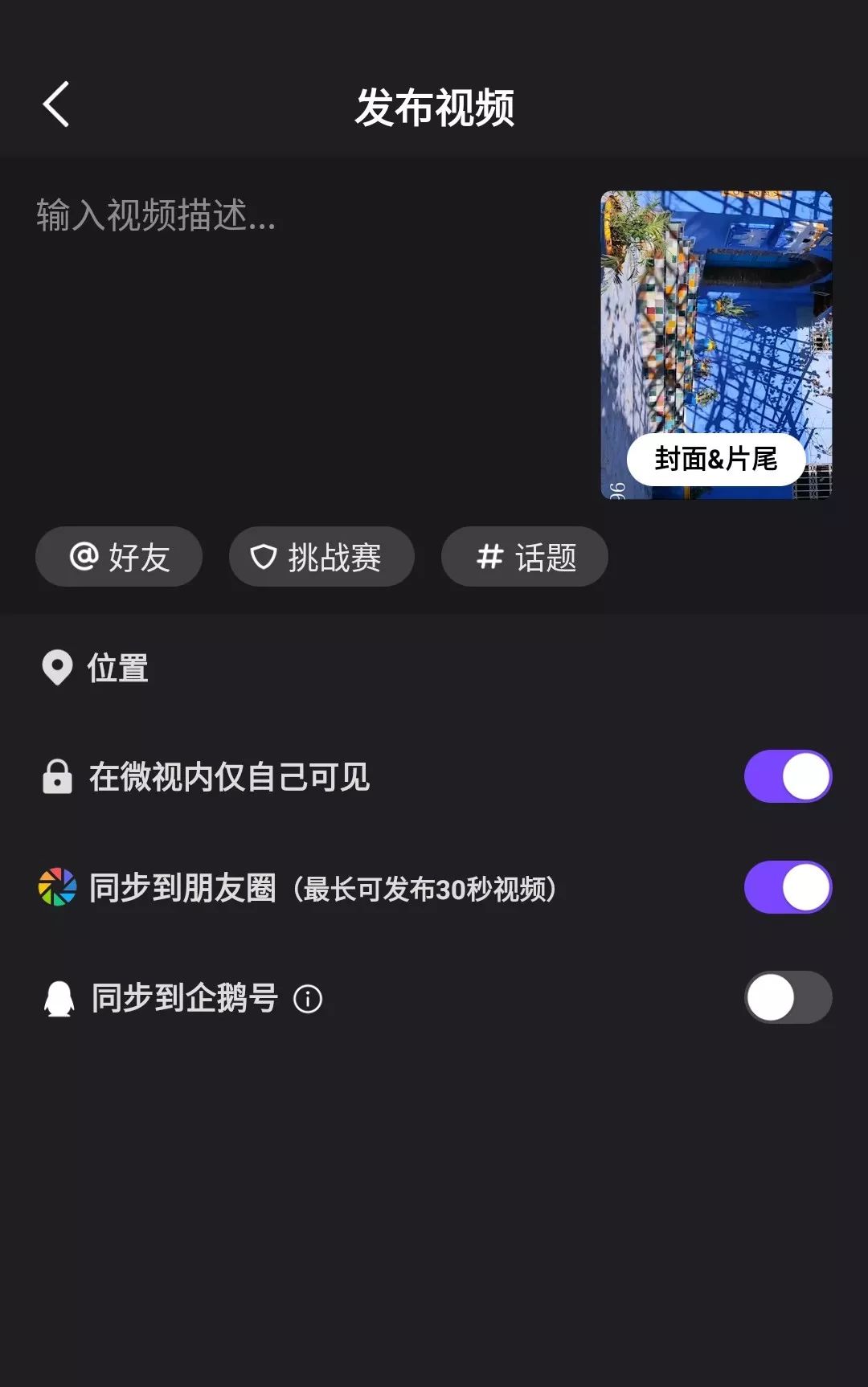Open the 挑战赛 selection page
Viewport: 868px width, 1387px height.
pos(321,556)
